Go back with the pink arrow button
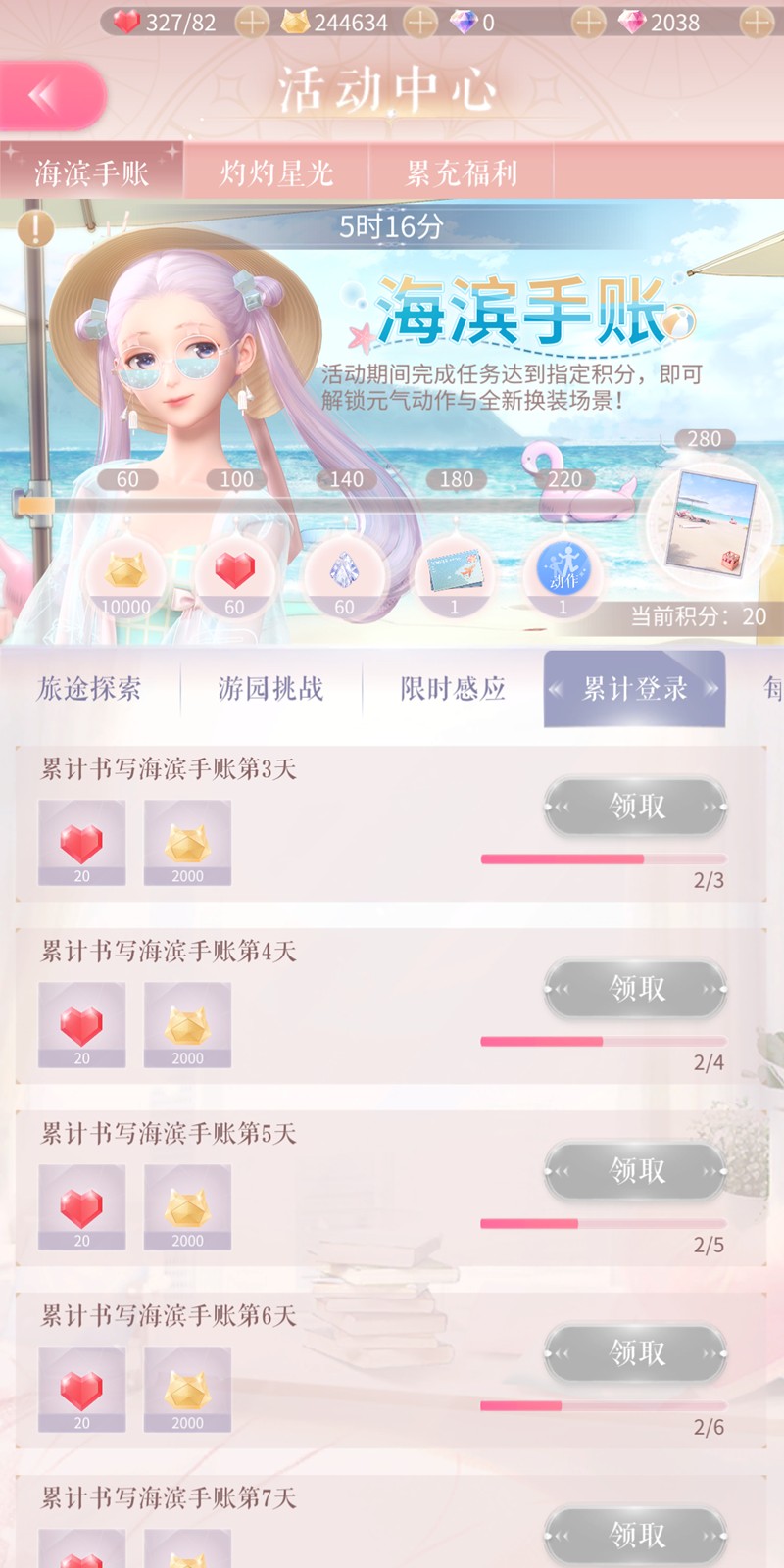This screenshot has height=1568, width=784. 49,96
